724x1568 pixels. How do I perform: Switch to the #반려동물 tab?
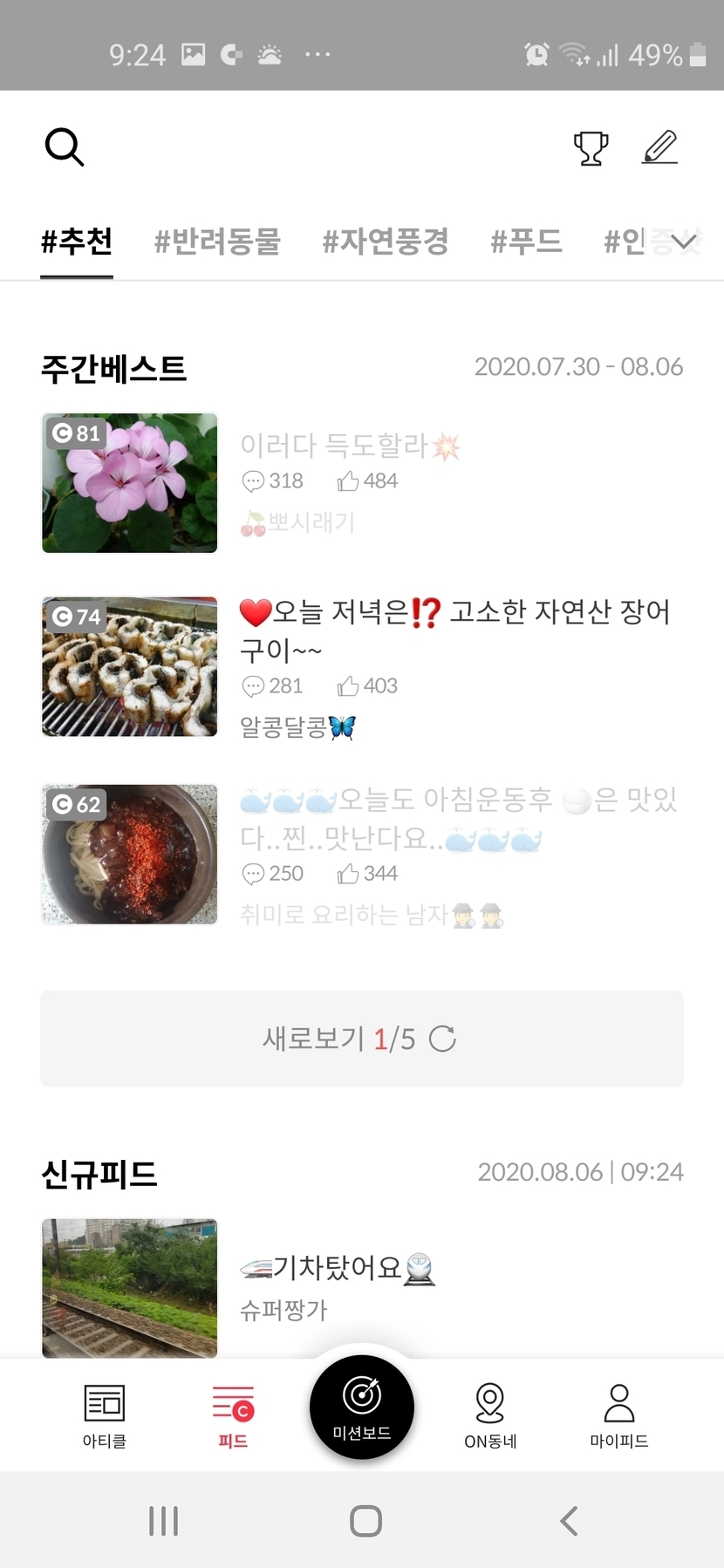point(217,242)
